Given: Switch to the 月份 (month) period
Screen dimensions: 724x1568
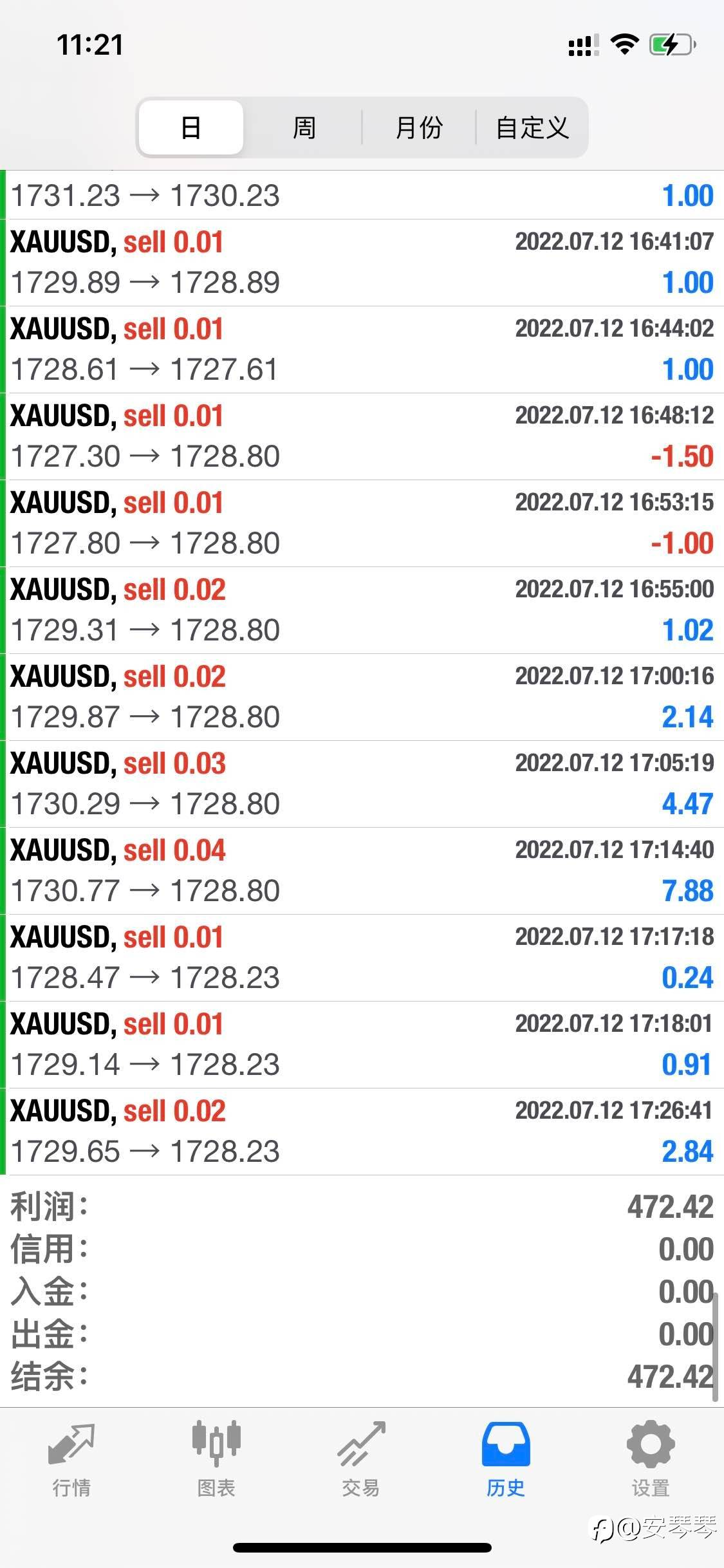Looking at the screenshot, I should [x=419, y=127].
